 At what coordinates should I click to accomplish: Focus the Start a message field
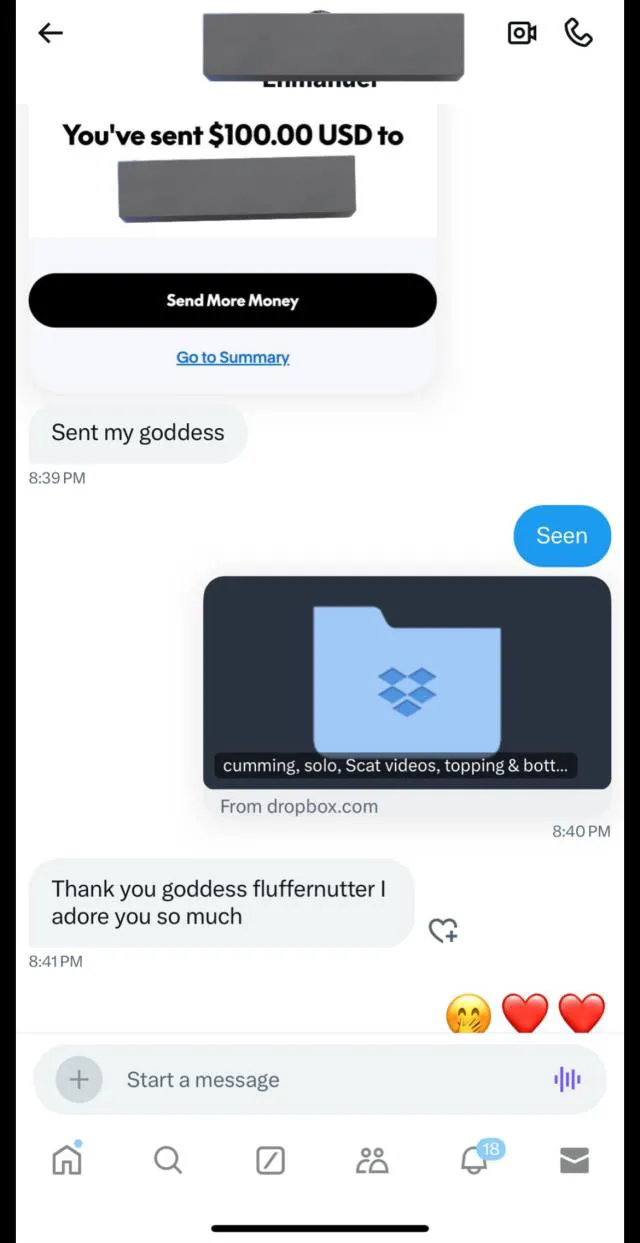(x=320, y=1080)
